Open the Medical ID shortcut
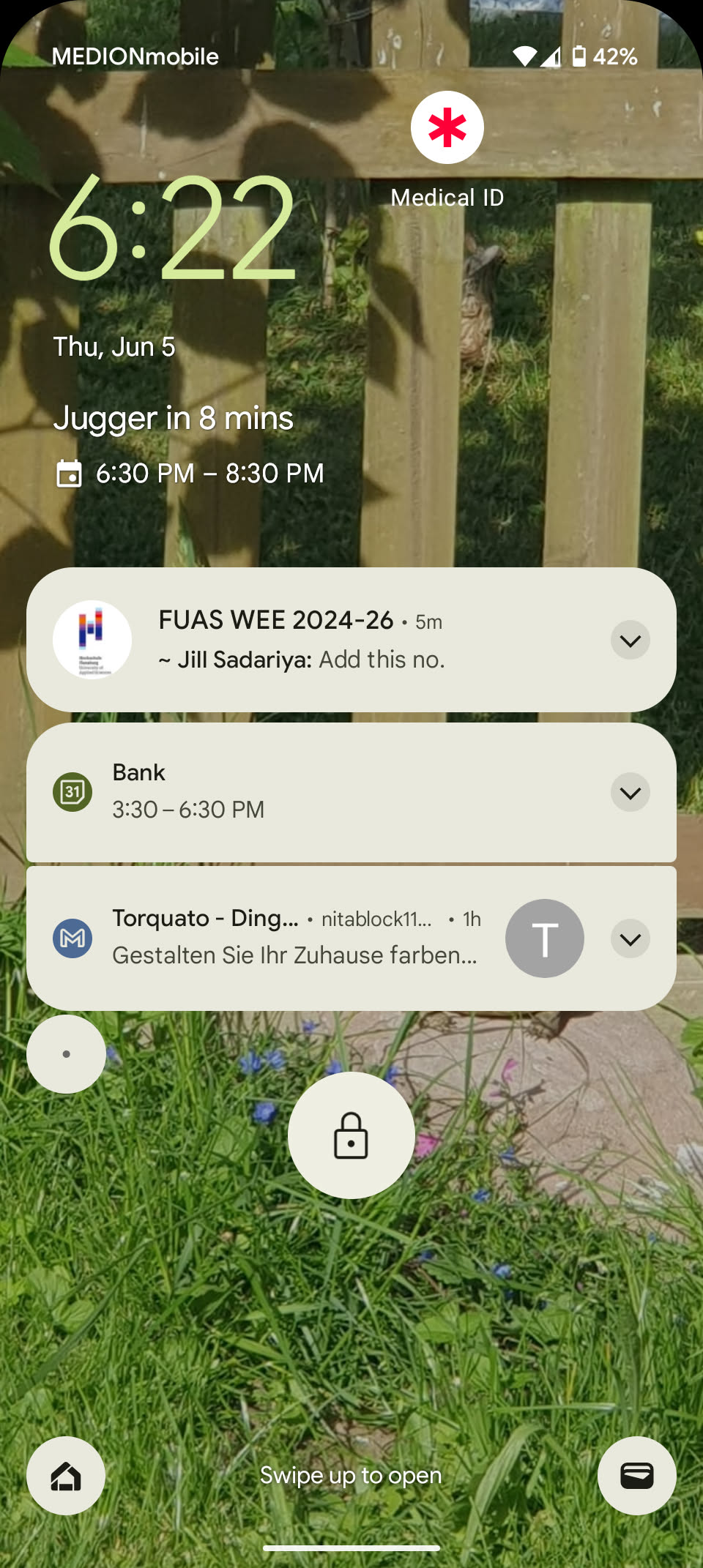This screenshot has width=703, height=1568. [447, 128]
